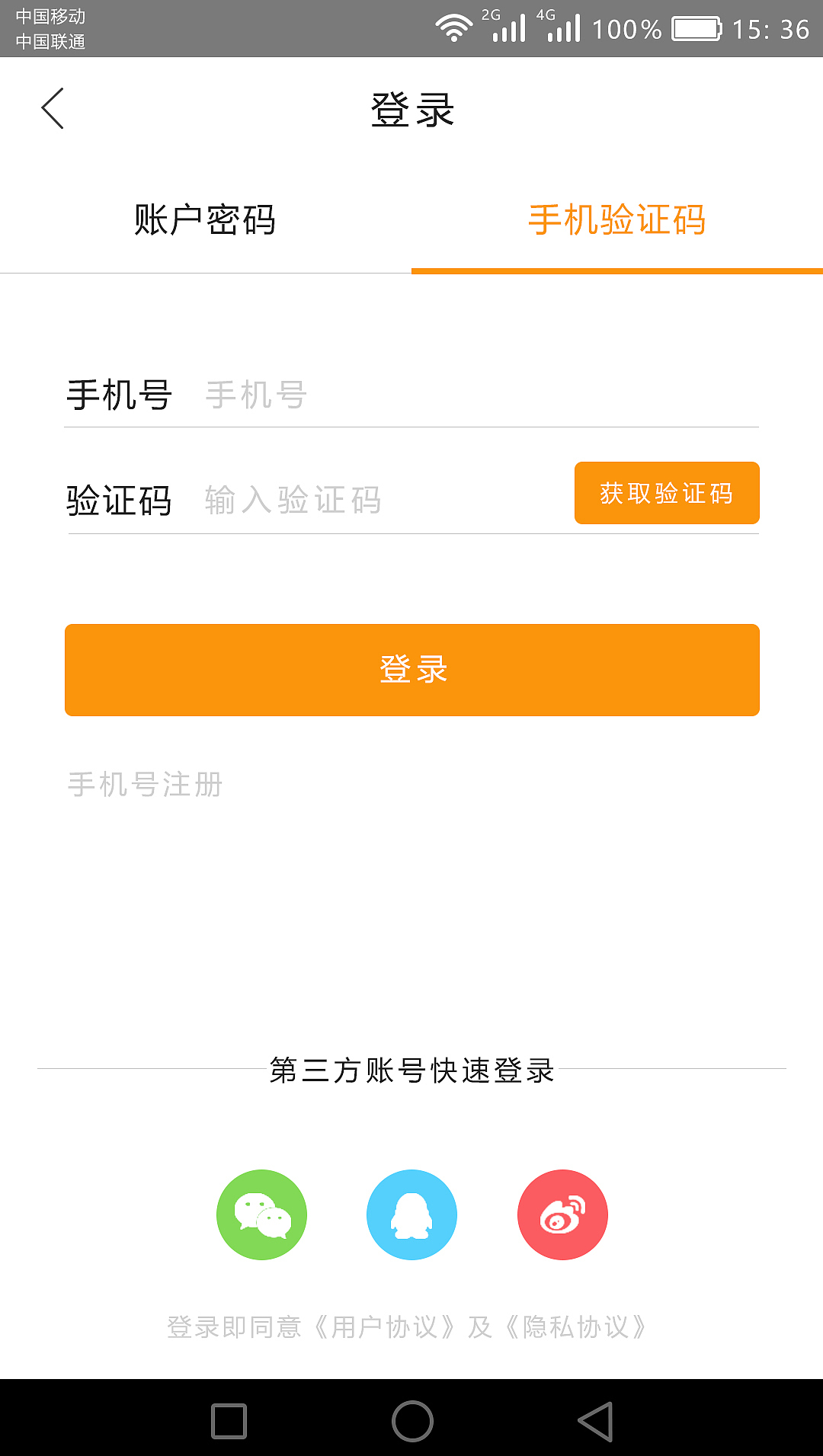Tap the QQ quick login icon
Viewport: 823px width, 1456px height.
pos(411,1214)
